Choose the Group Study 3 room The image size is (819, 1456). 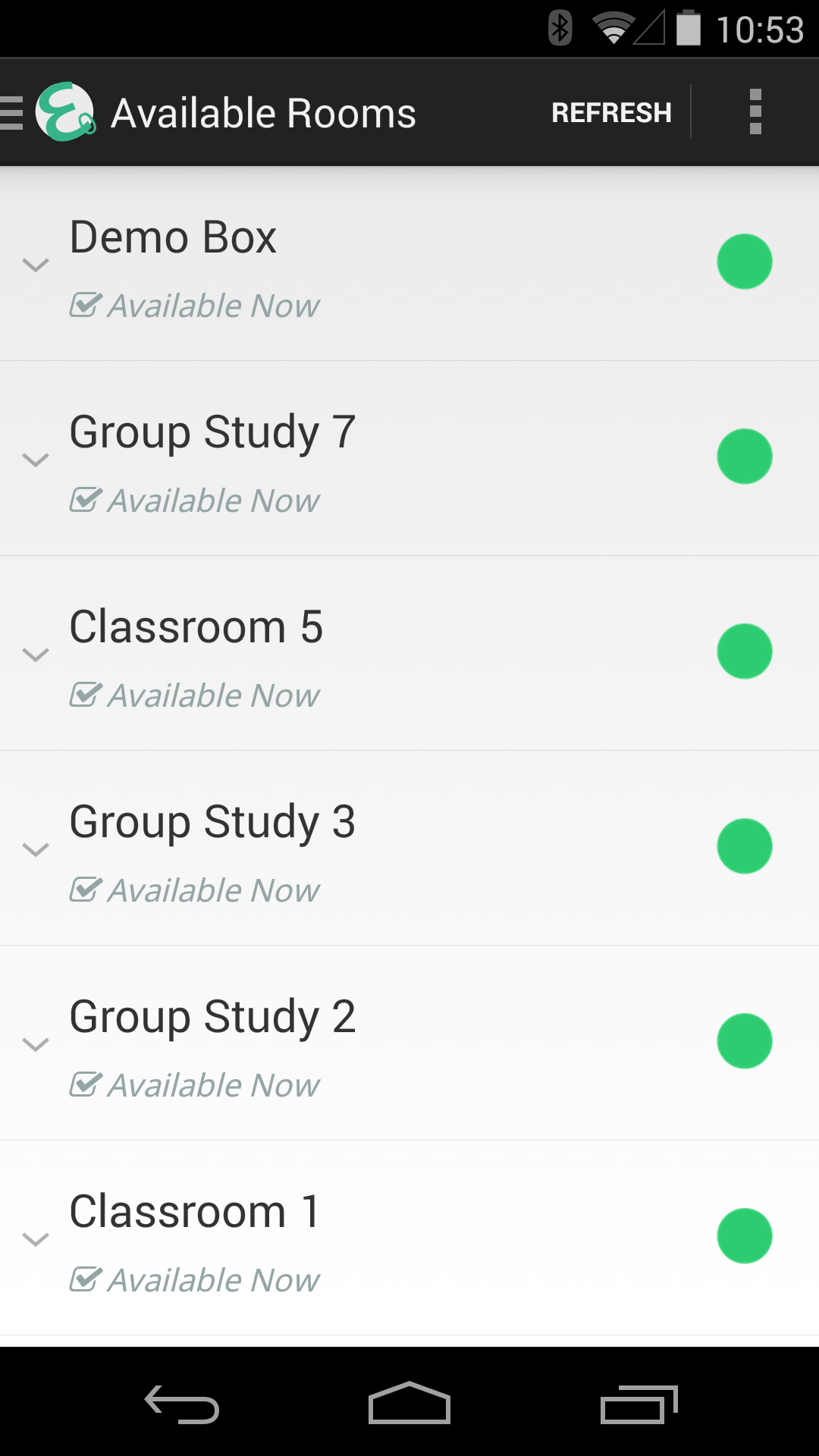[379, 848]
